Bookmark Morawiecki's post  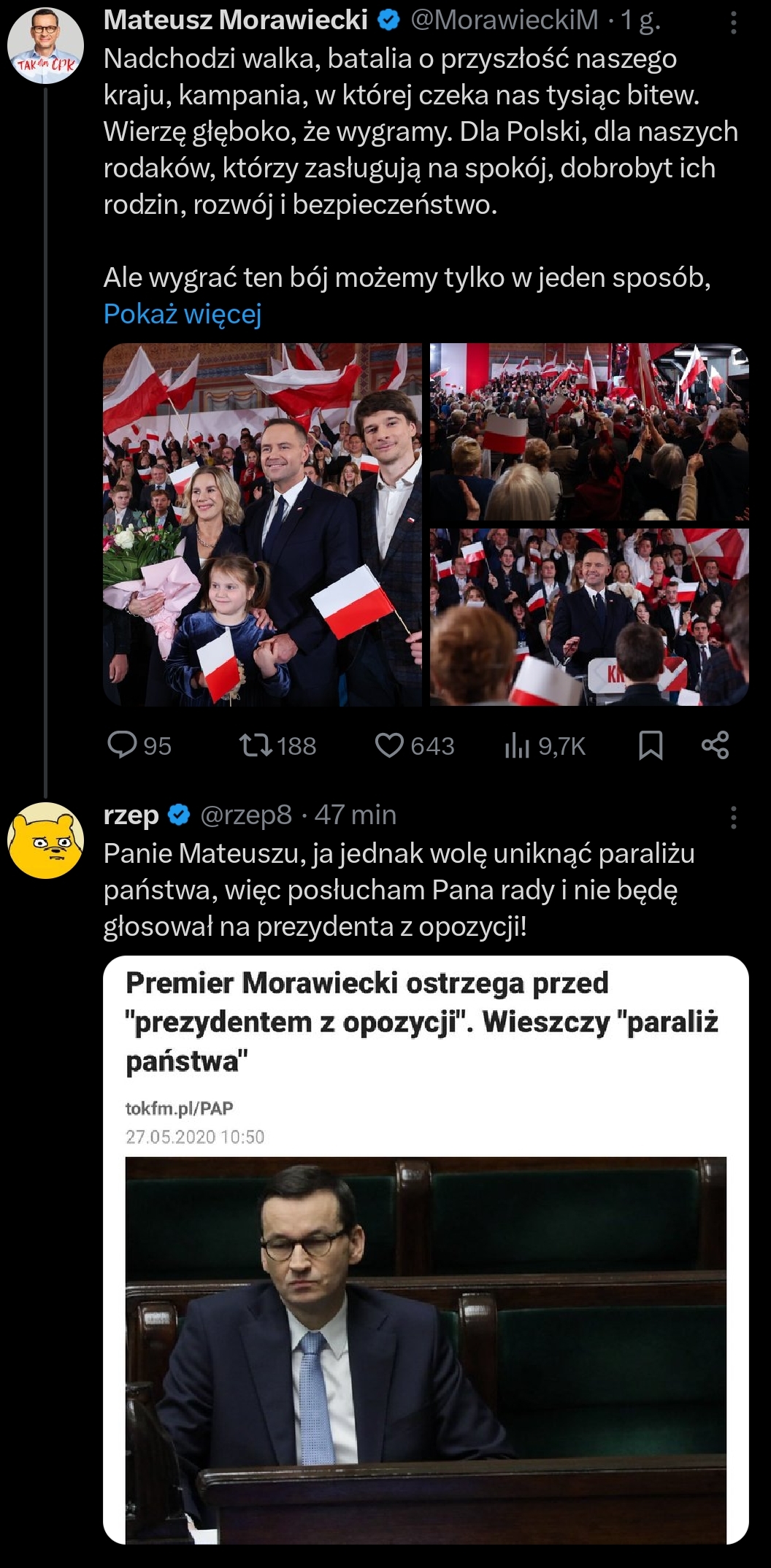tap(651, 745)
